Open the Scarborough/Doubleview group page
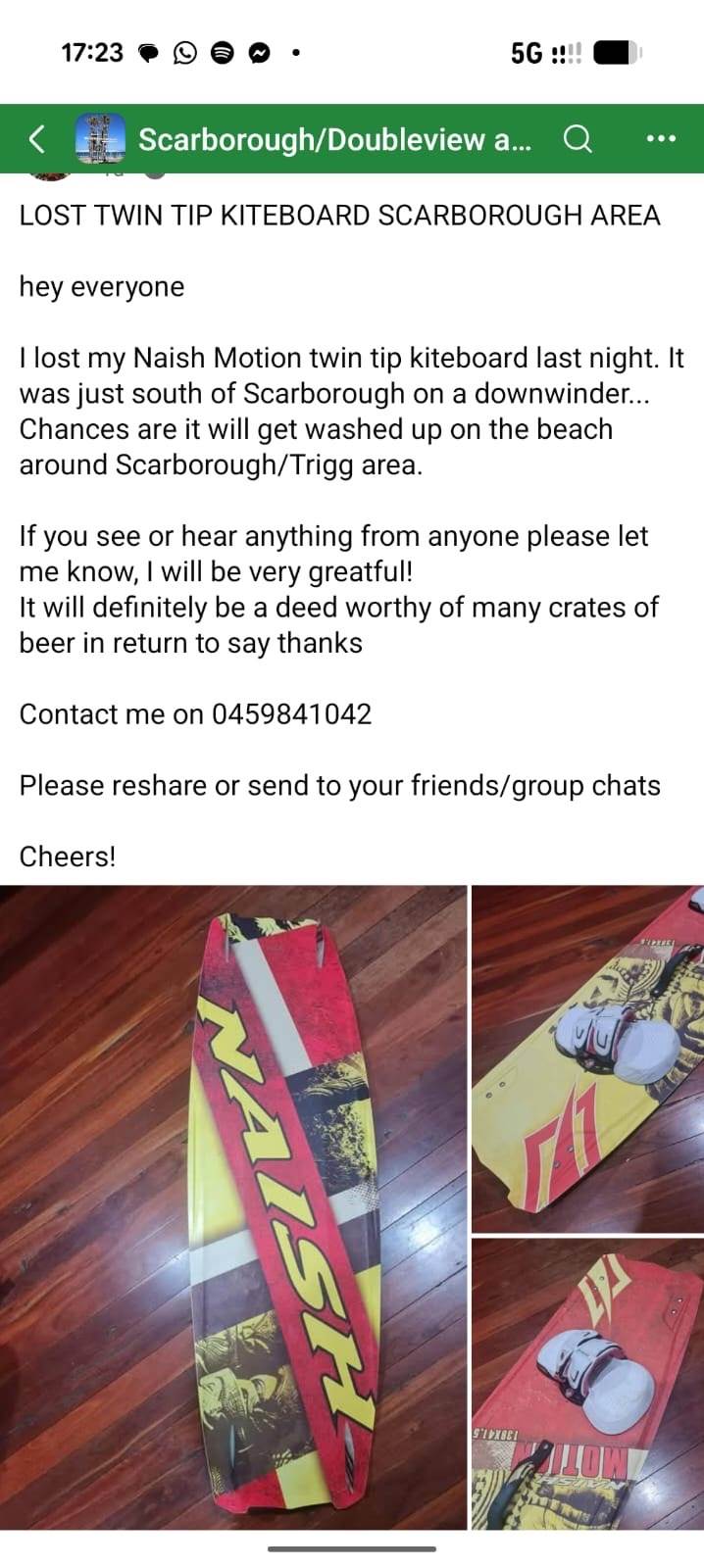This screenshot has height=1568, width=704. pos(334,139)
